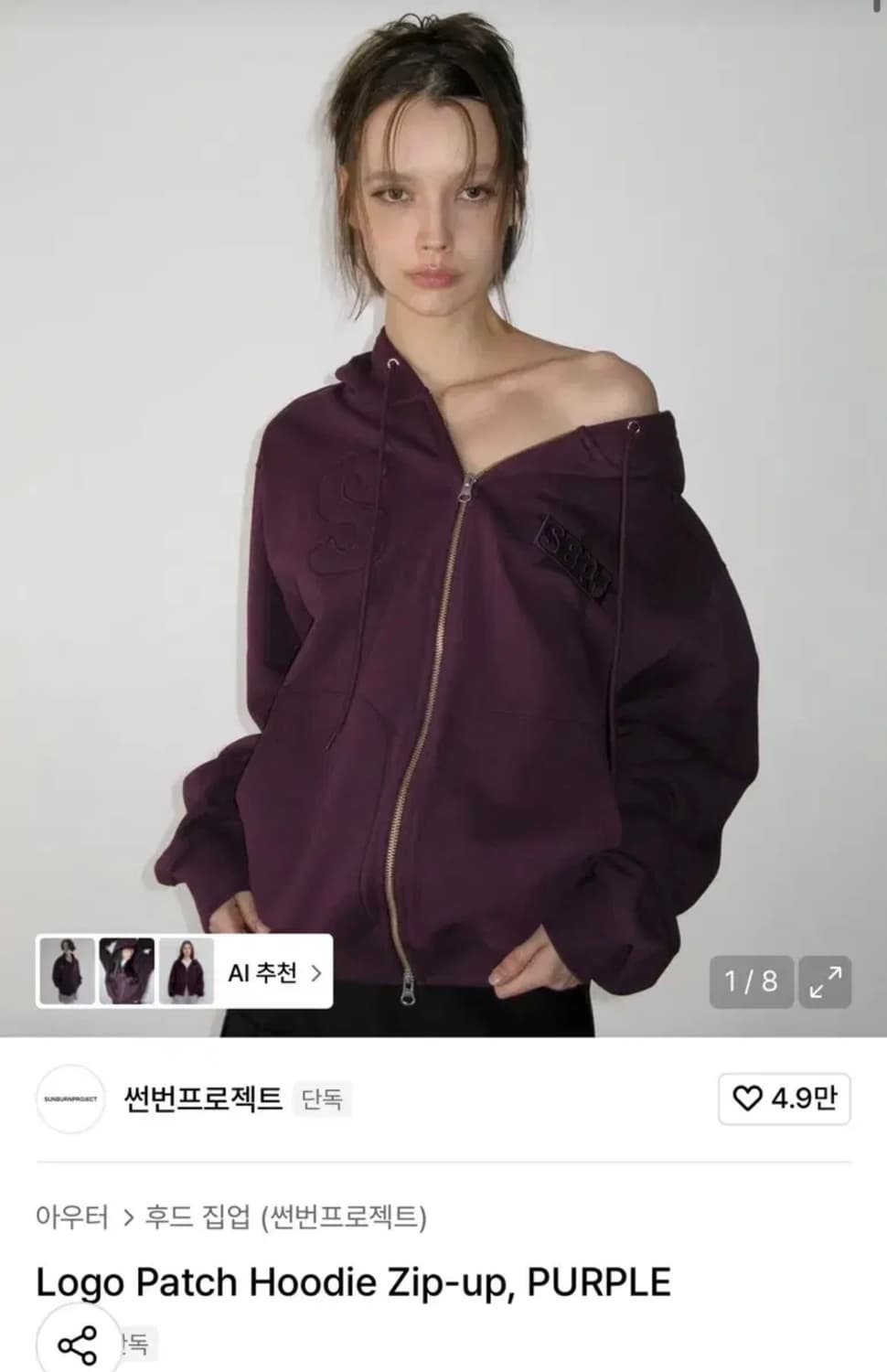
Task: Select the middle AI 추천 thumbnail
Action: pos(124,972)
